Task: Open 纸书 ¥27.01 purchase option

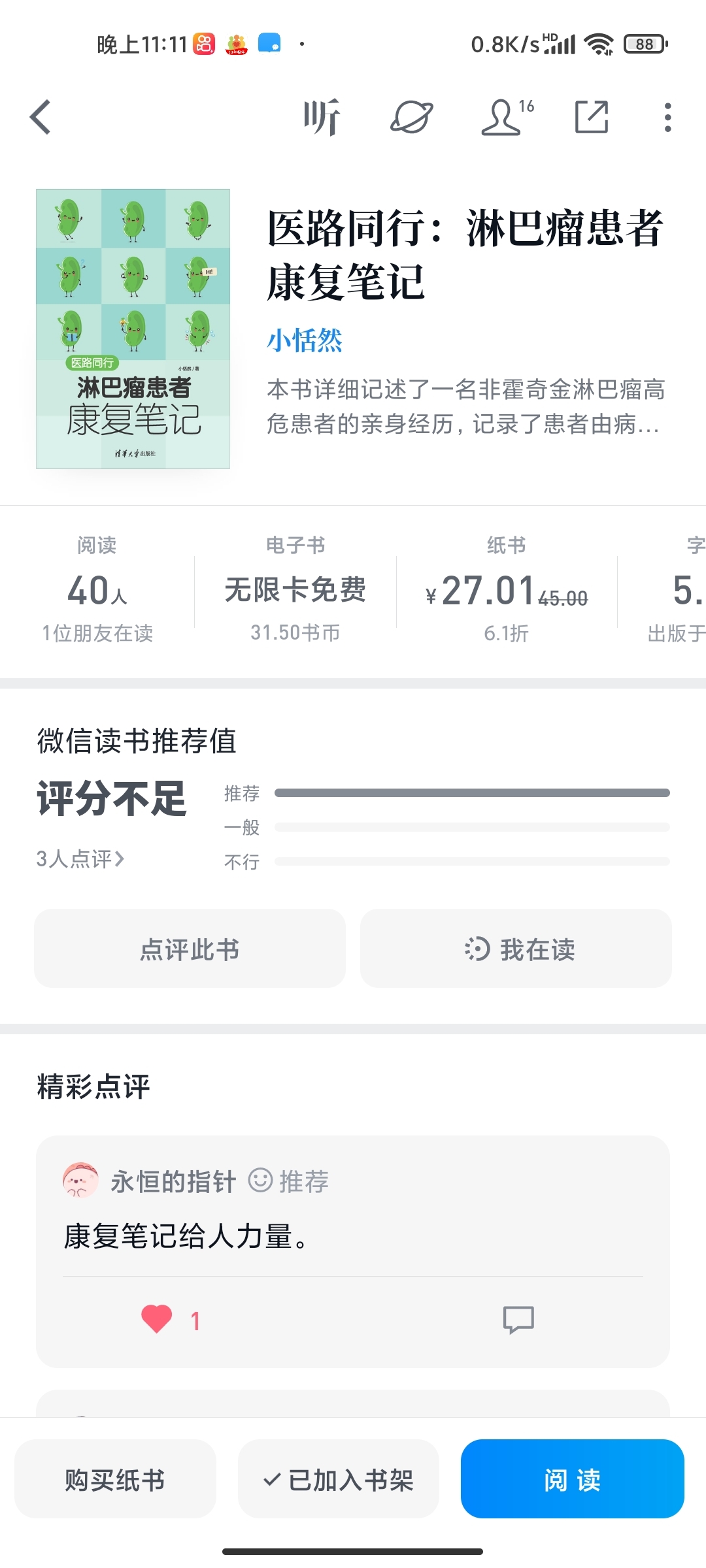Action: 507,590
